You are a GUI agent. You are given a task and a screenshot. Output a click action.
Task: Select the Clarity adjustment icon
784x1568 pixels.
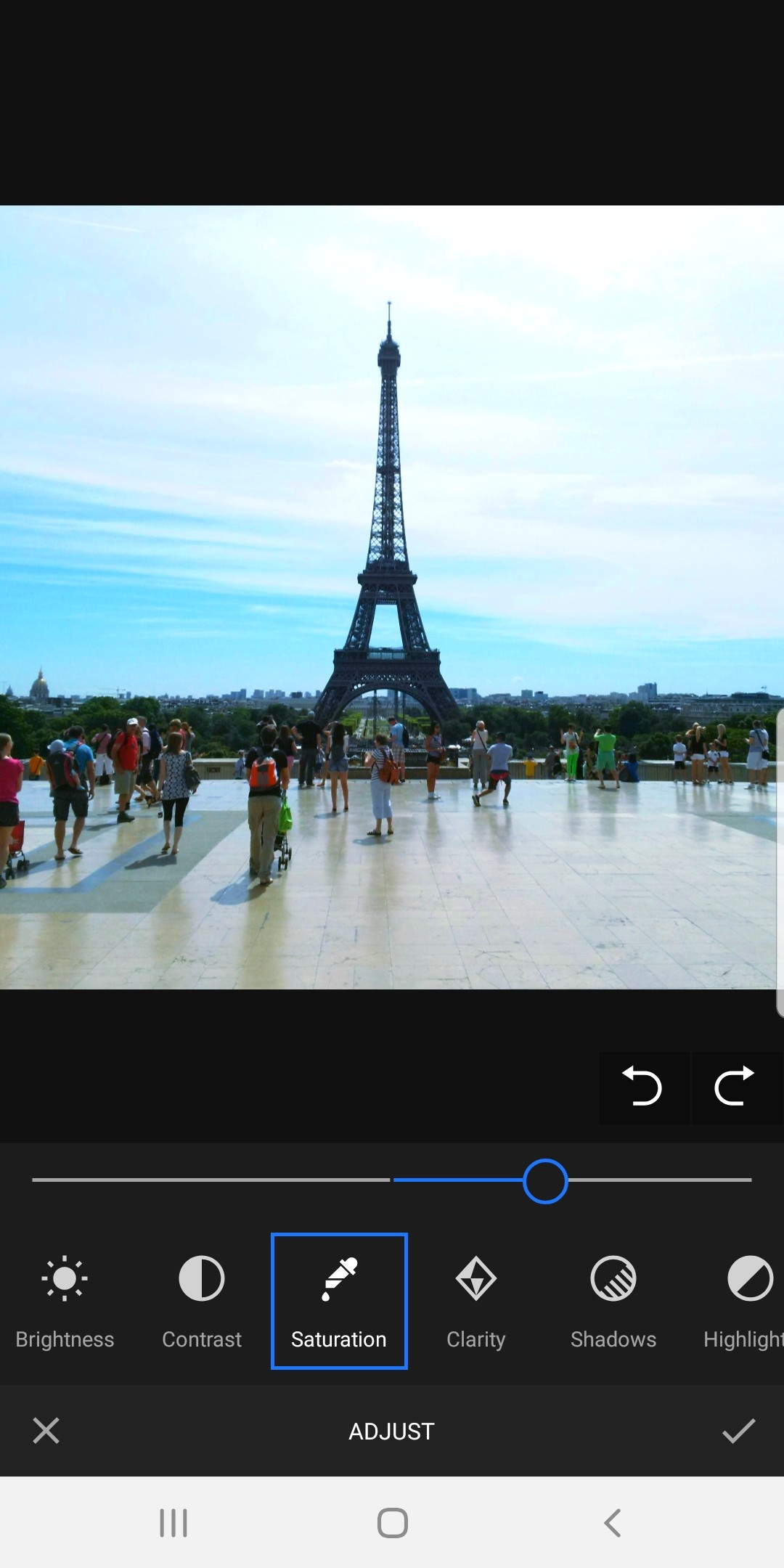point(475,1280)
